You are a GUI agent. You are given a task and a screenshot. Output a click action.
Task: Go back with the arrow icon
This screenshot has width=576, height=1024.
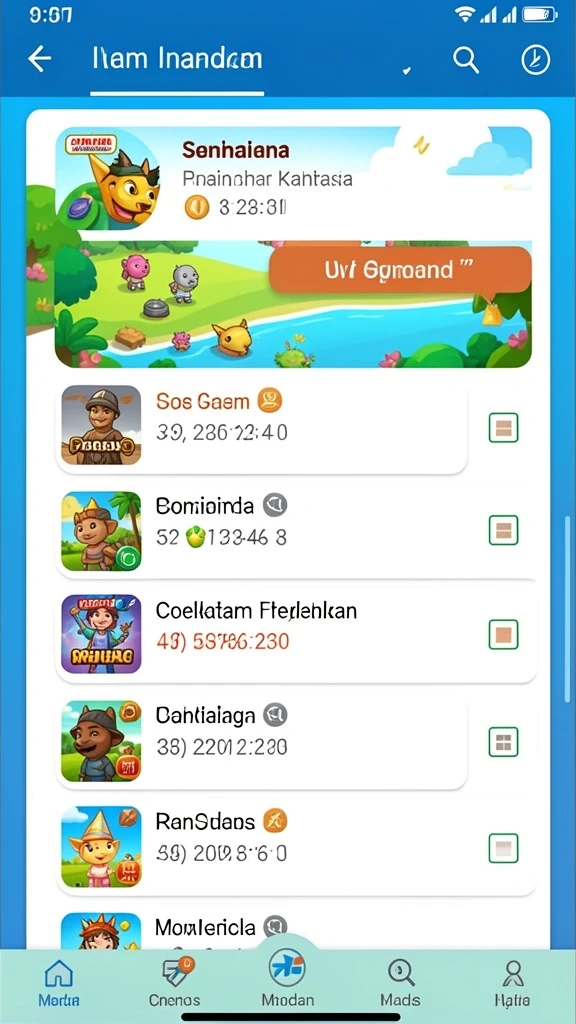39,59
